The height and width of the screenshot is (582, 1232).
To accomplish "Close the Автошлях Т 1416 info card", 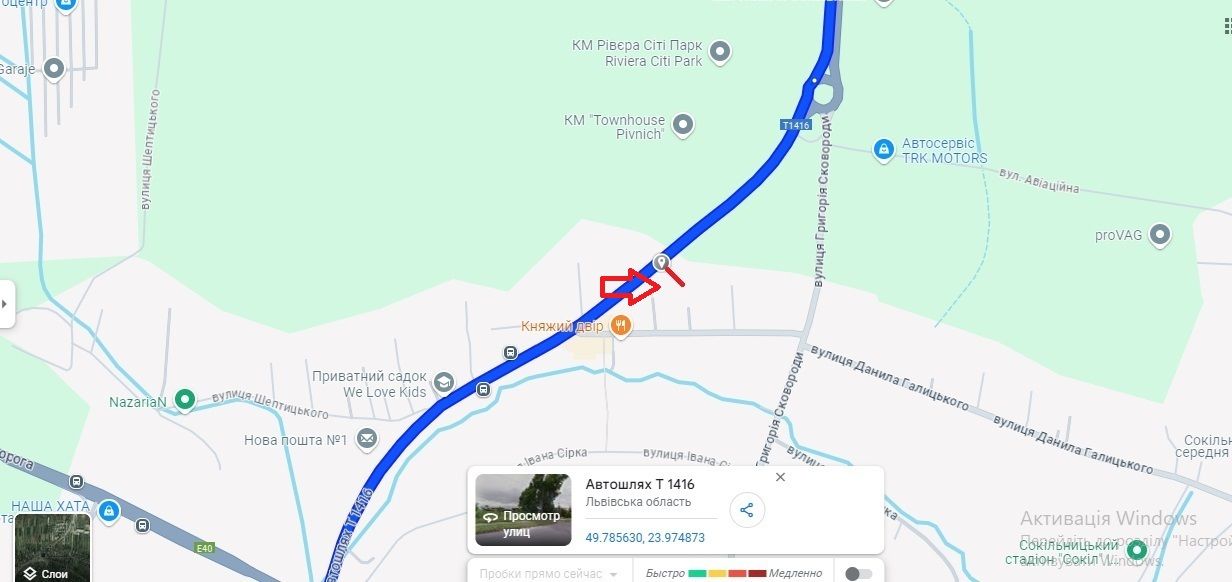I will pos(781,478).
